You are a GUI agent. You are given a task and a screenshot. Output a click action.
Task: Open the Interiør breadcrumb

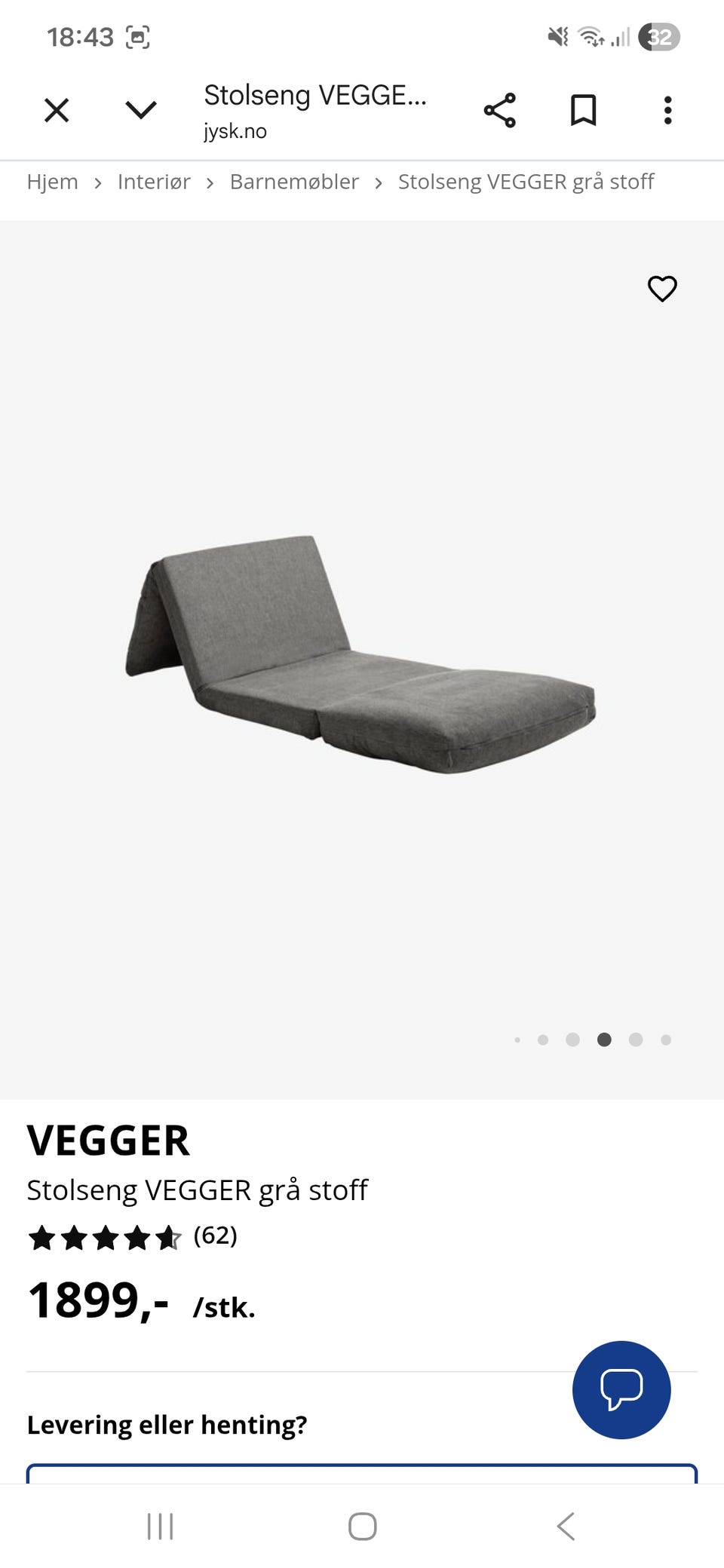click(154, 182)
